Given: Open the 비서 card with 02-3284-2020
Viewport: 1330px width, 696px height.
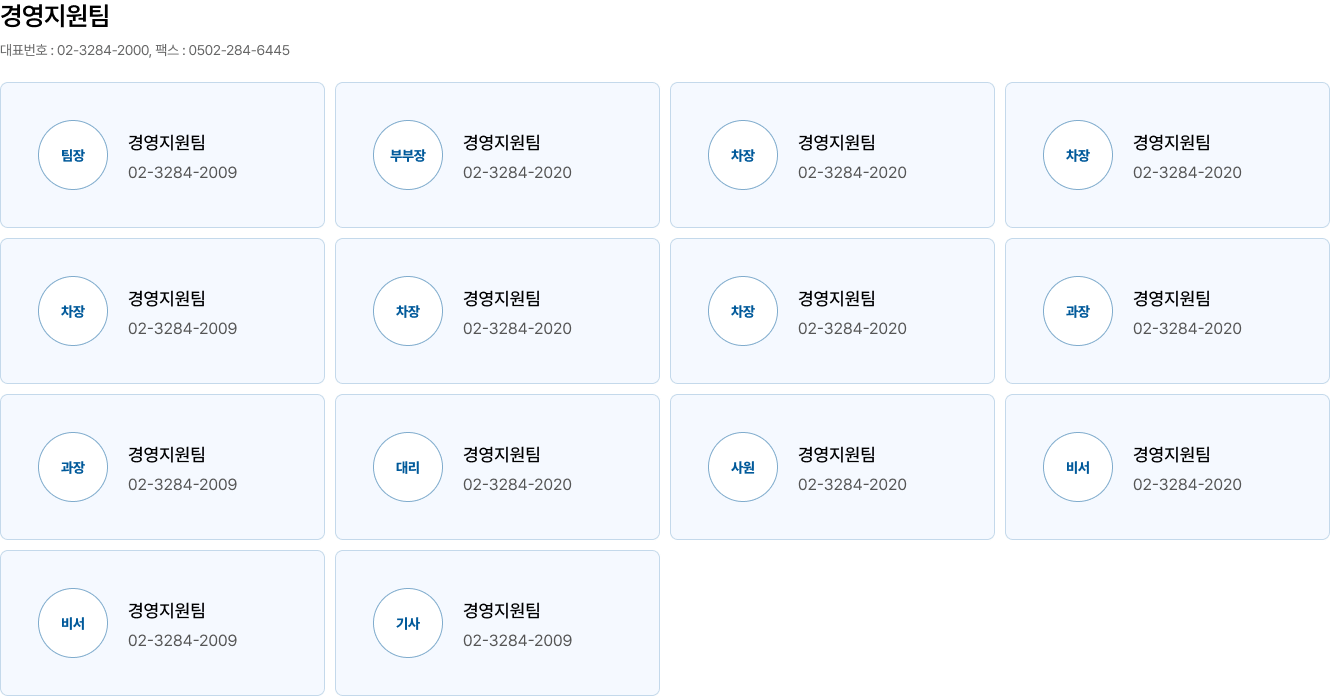Looking at the screenshot, I should click(x=1167, y=467).
